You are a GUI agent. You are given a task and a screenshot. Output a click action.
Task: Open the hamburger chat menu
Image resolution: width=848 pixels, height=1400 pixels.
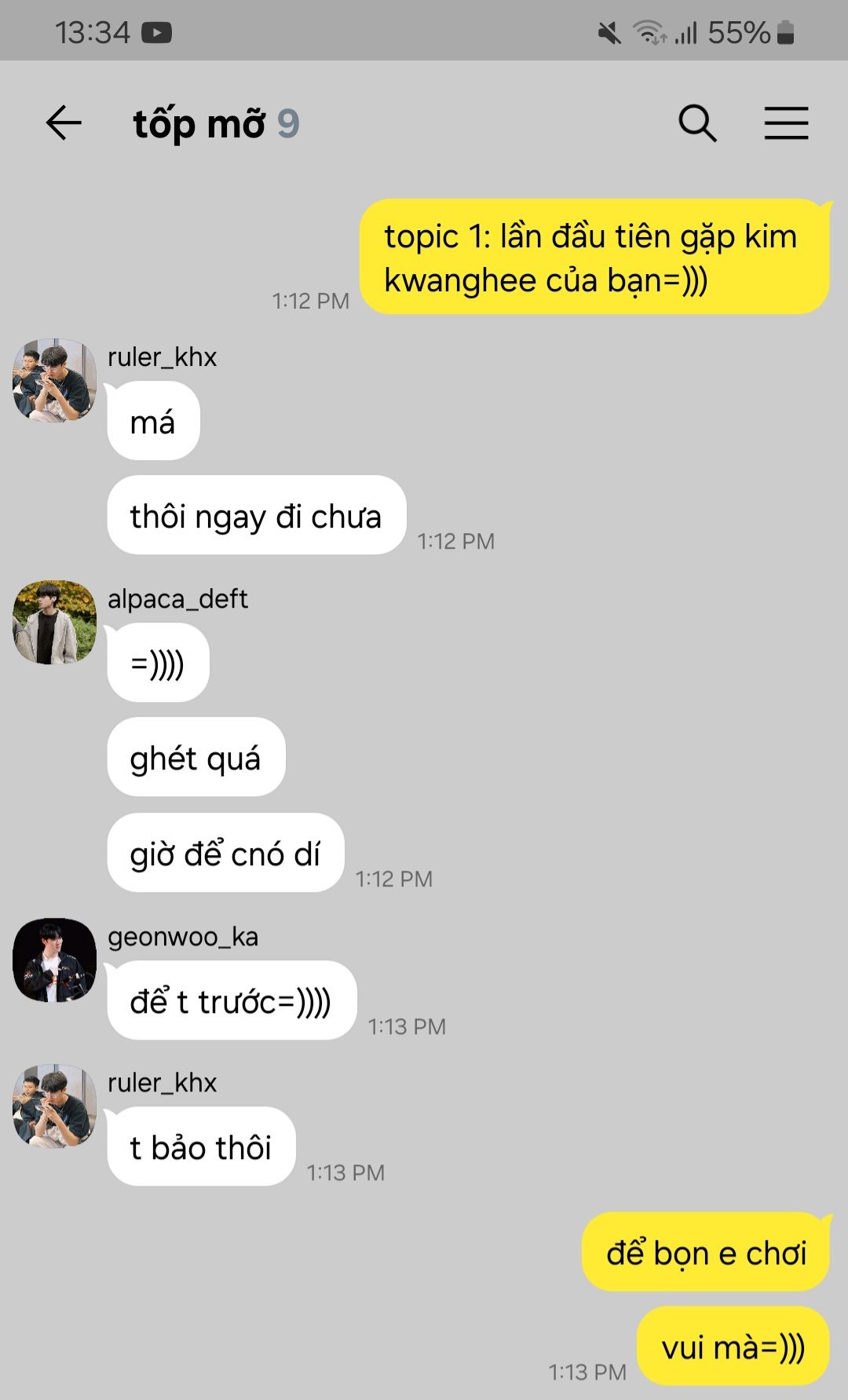pyautogui.click(x=786, y=123)
